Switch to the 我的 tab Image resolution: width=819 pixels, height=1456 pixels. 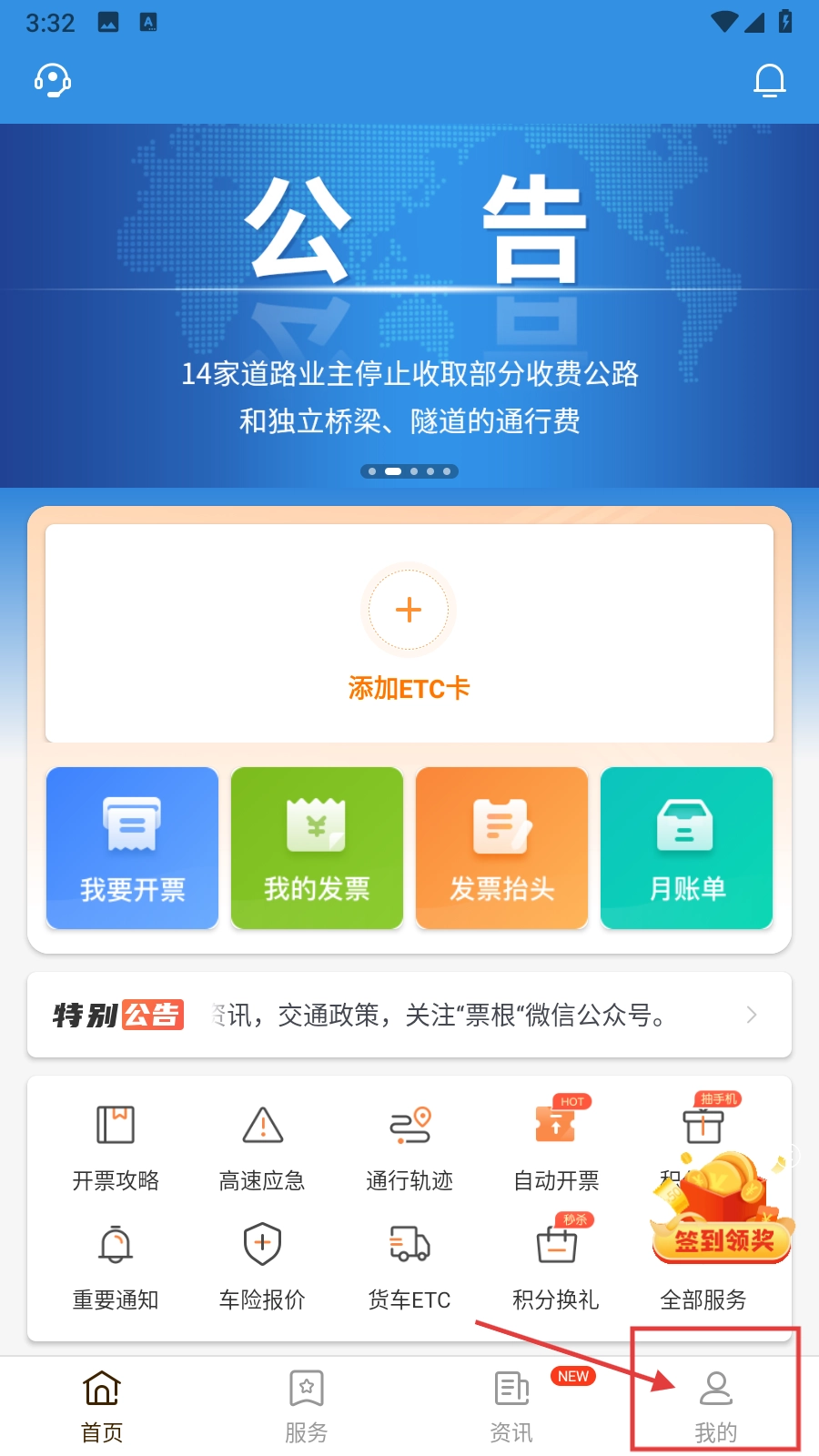pos(716,1406)
